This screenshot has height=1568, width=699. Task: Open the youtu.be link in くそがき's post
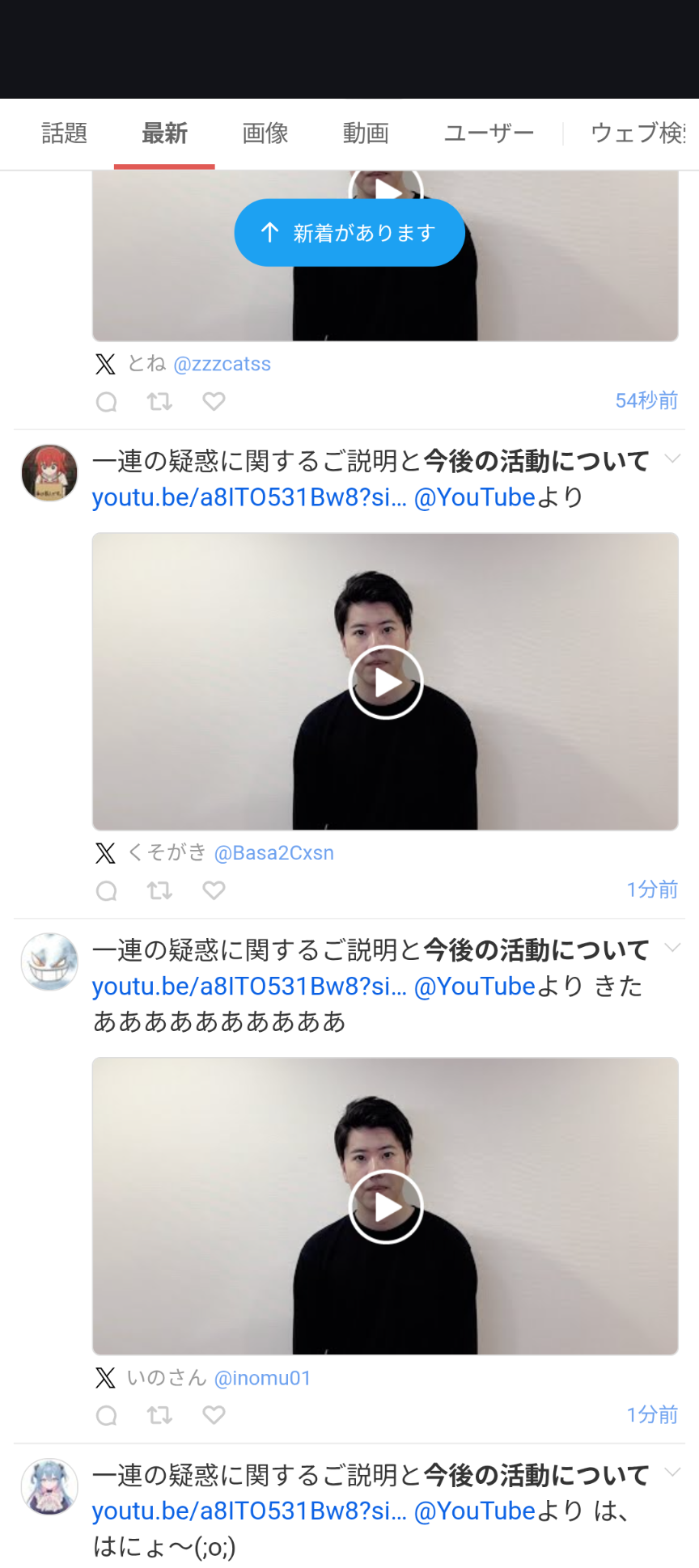pos(249,497)
